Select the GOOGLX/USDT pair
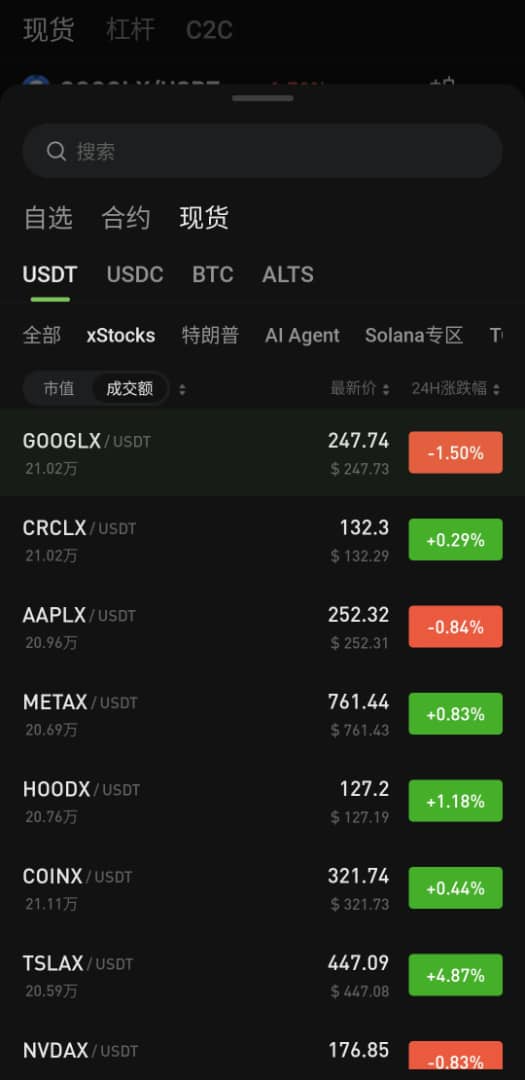This screenshot has width=525, height=1080. (x=262, y=453)
